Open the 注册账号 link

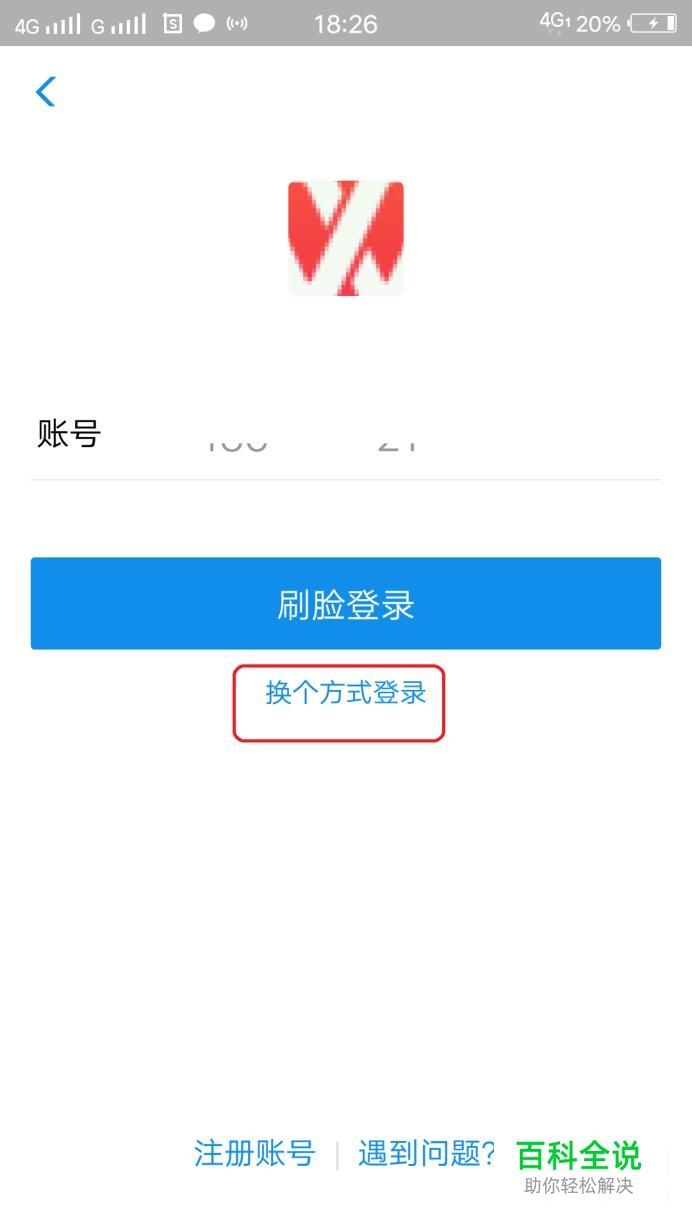[x=255, y=1153]
